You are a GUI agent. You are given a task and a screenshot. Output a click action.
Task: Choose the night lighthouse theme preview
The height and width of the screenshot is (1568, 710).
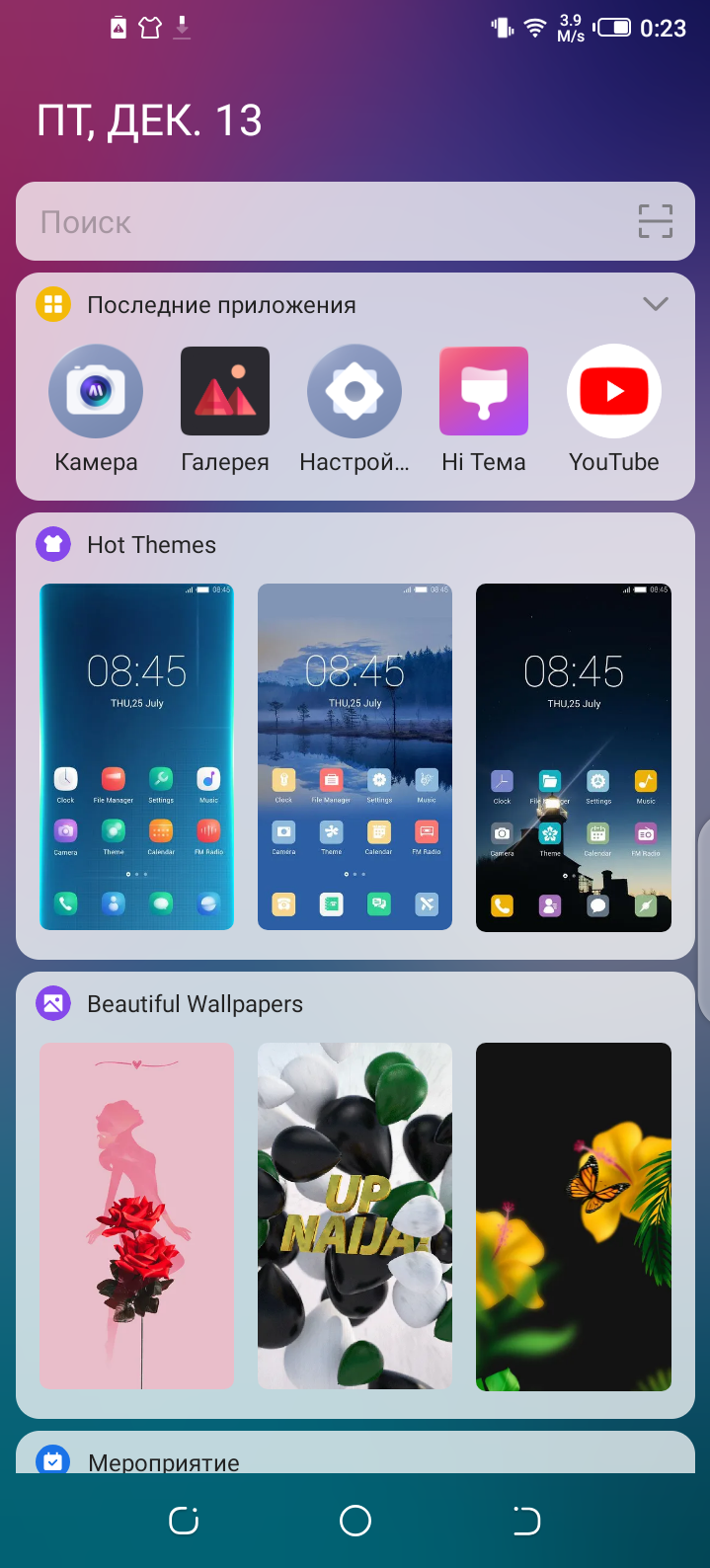574,757
